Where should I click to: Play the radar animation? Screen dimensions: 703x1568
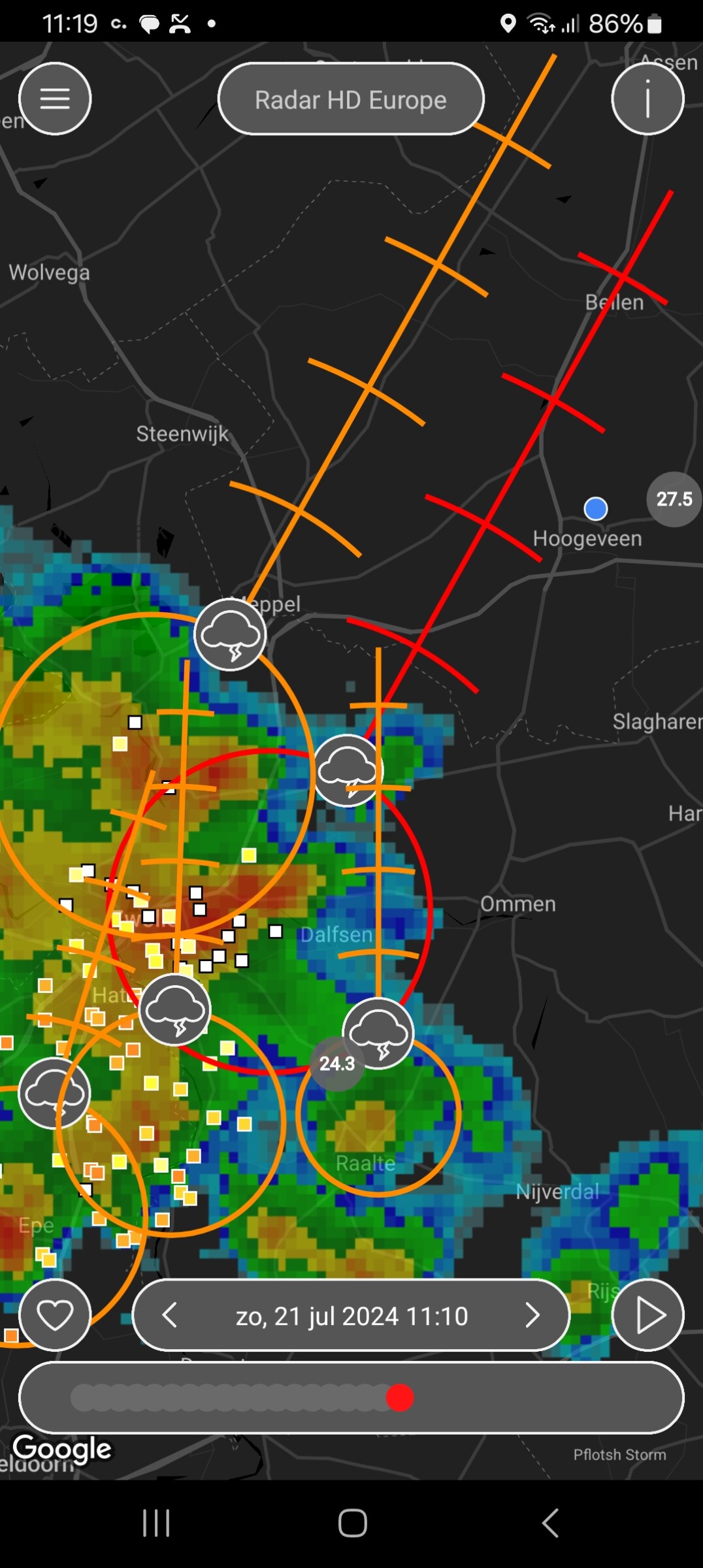(x=647, y=1315)
